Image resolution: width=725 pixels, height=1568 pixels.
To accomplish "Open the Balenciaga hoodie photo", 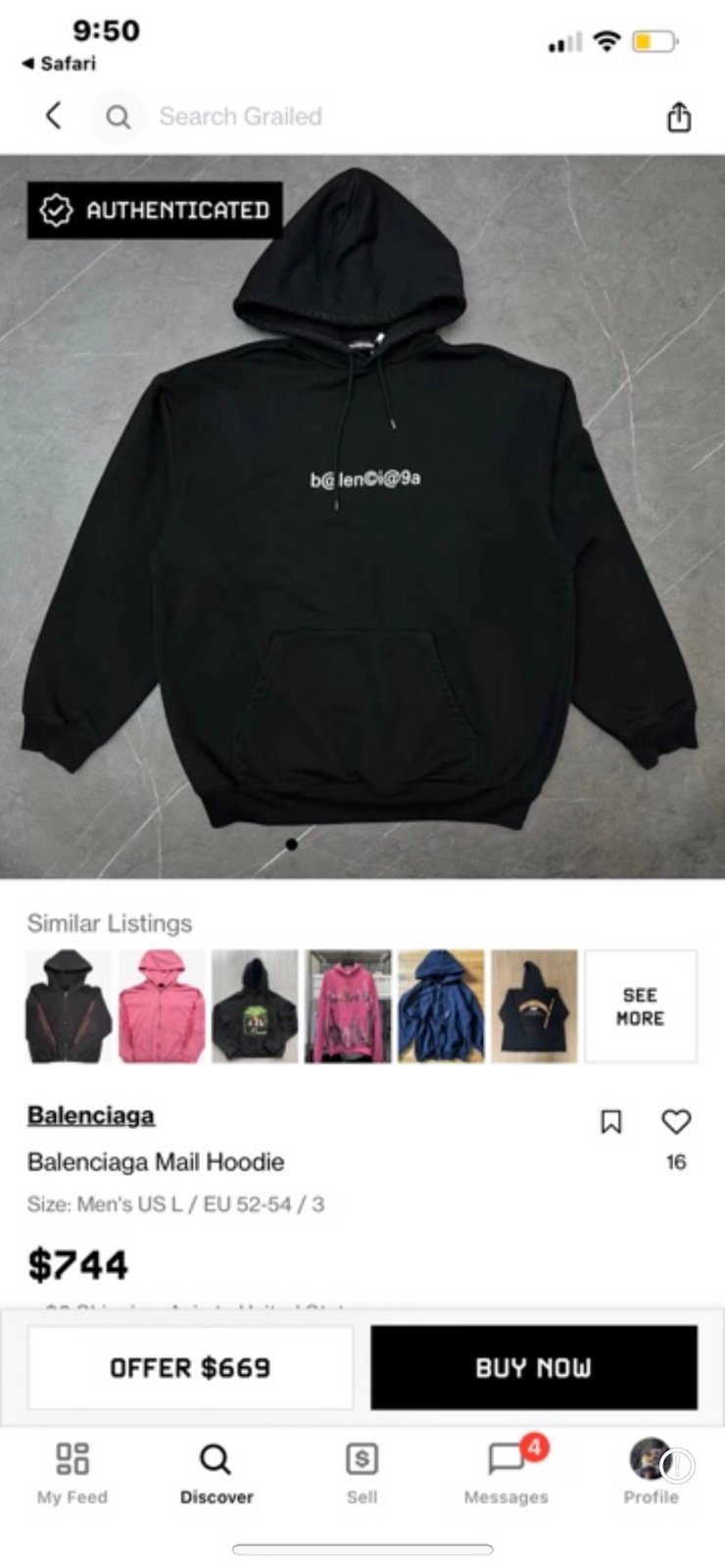I will pyautogui.click(x=362, y=515).
